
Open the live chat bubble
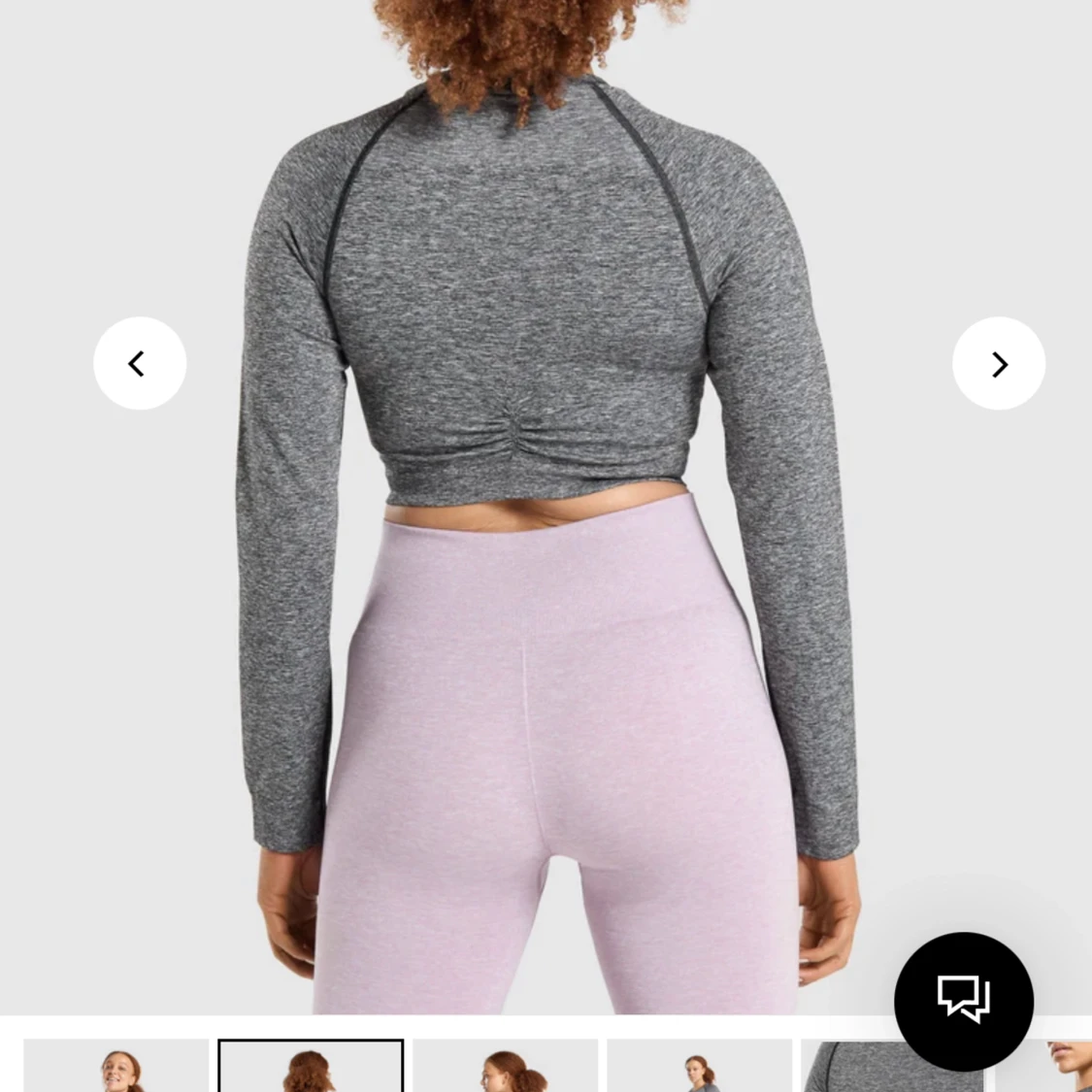[x=963, y=1001]
